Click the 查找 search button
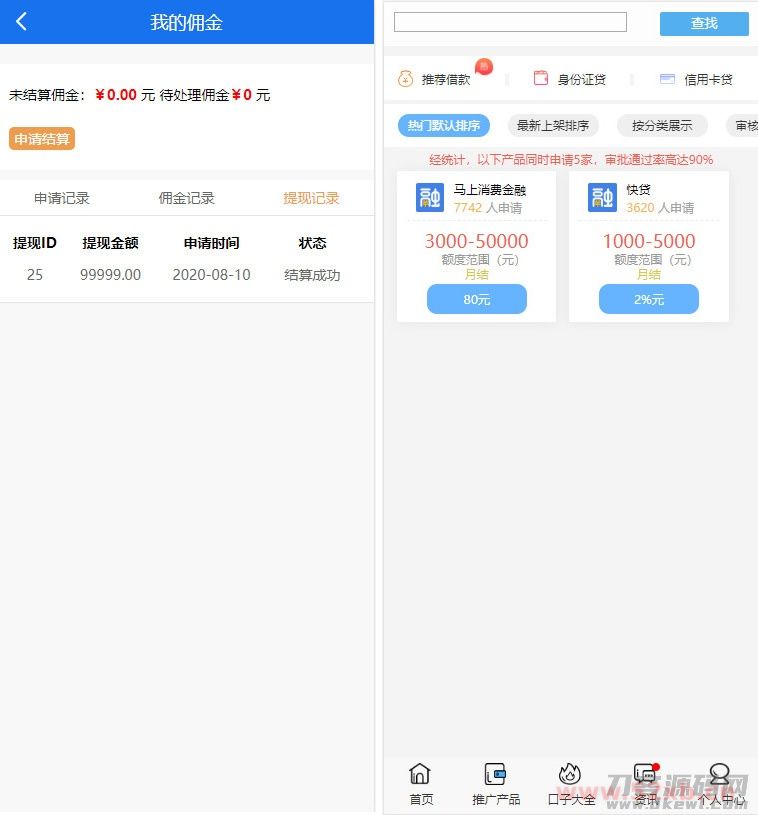The image size is (758, 815). click(703, 22)
